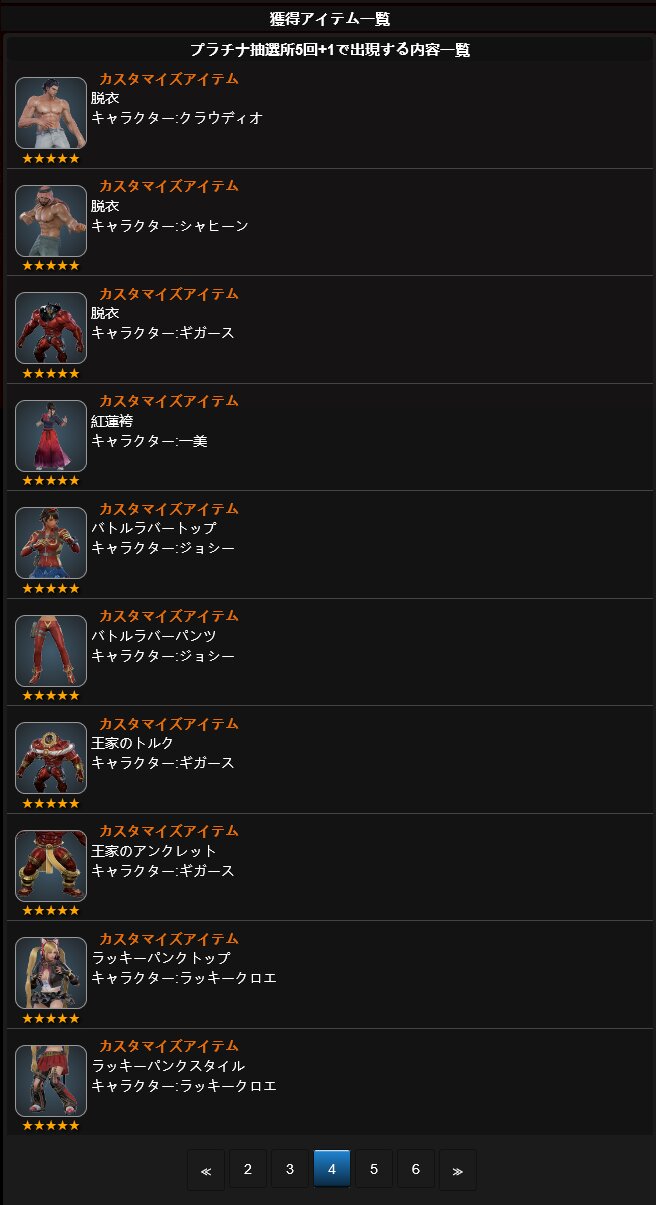Tap the next pages double-arrow button
656x1205 pixels.
[x=458, y=1170]
